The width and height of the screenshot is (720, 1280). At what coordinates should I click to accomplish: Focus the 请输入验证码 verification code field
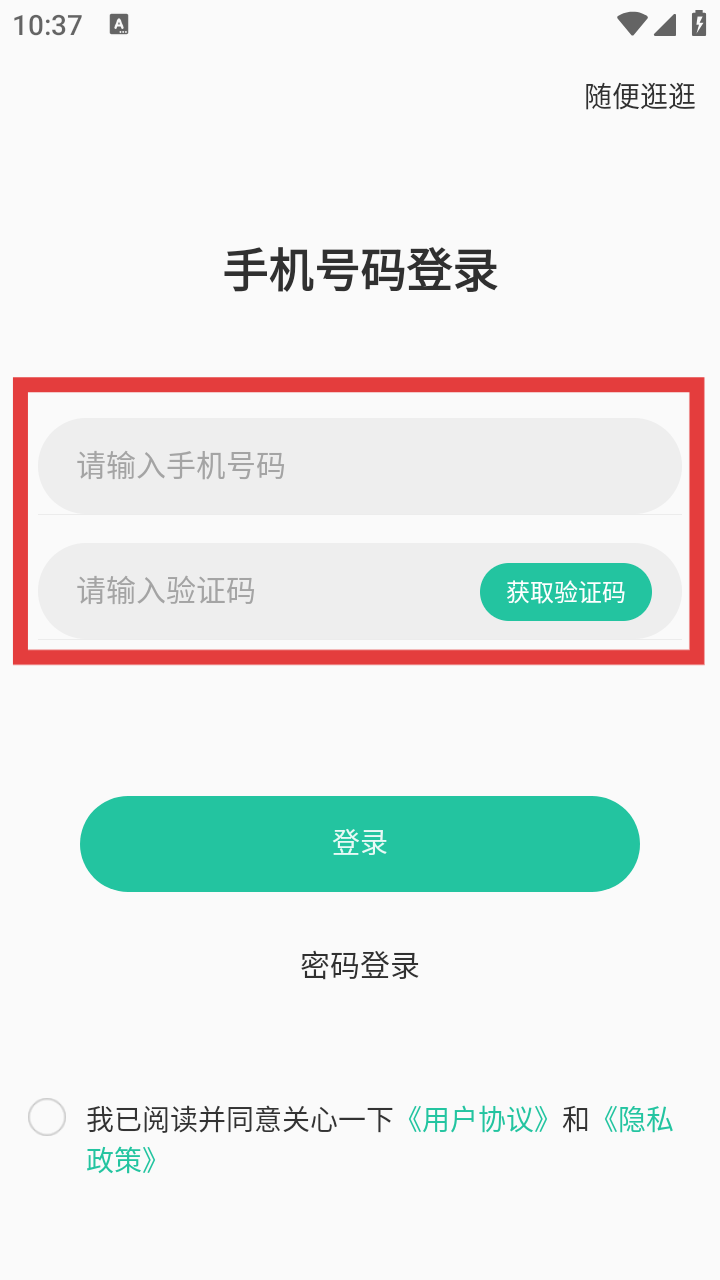(259, 591)
